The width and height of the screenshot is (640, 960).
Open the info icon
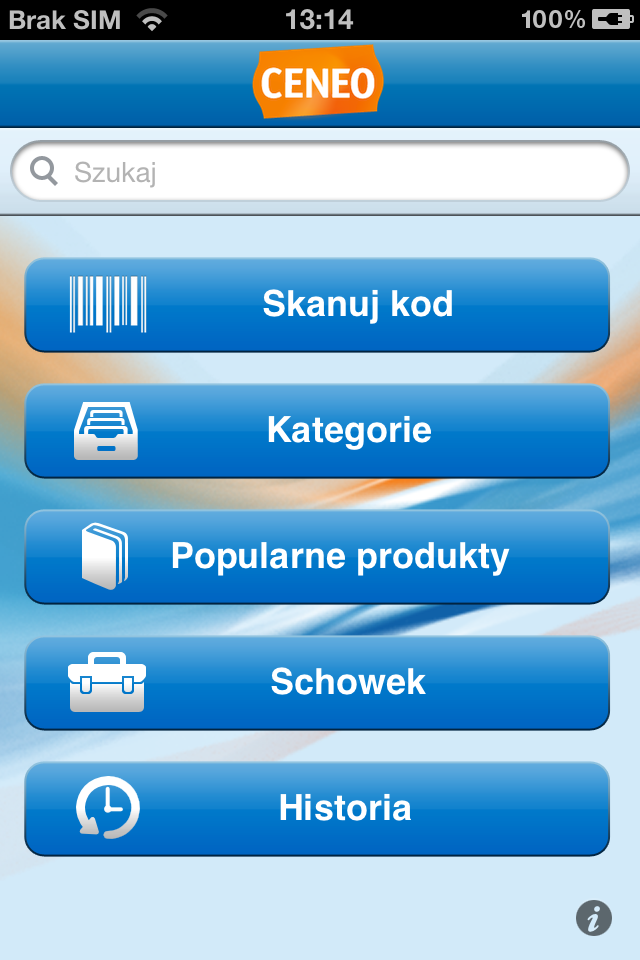tap(593, 917)
